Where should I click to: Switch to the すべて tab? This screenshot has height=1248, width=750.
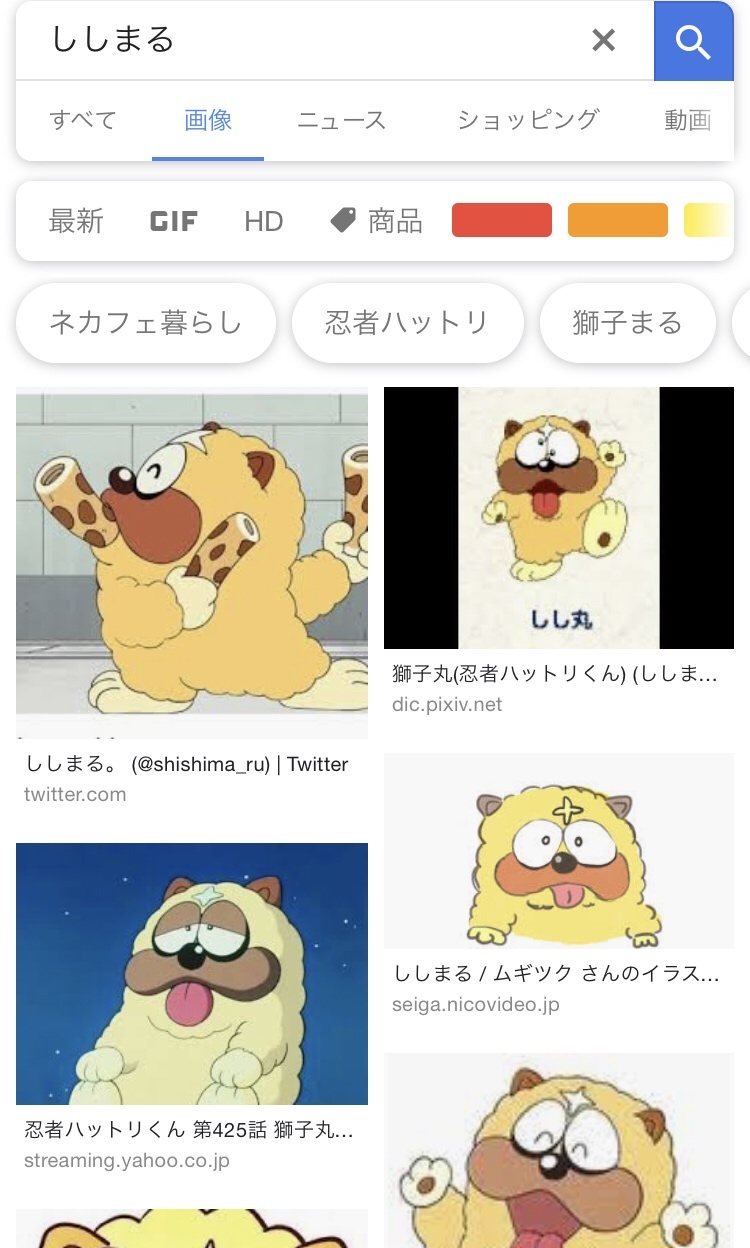(x=83, y=121)
